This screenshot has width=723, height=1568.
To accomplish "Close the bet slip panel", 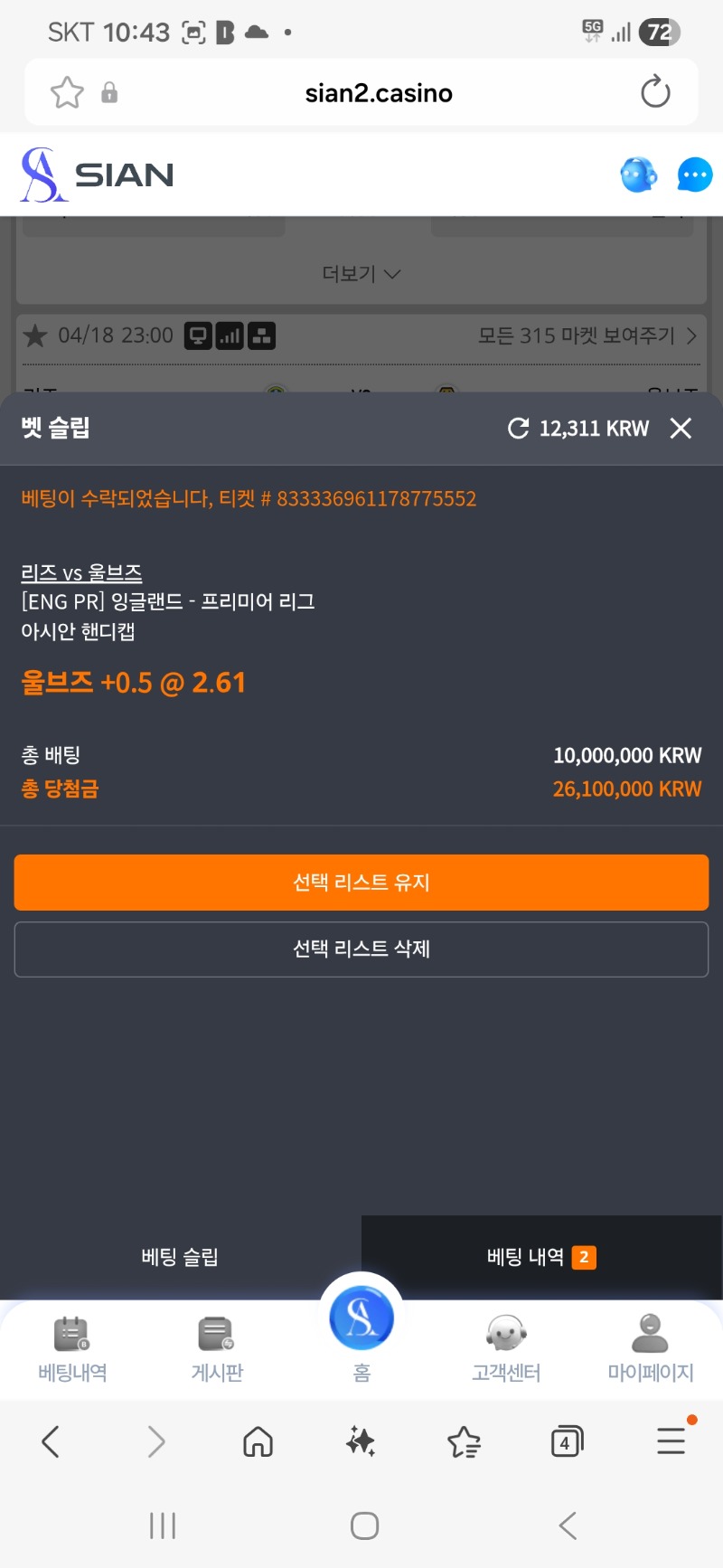I will [681, 429].
